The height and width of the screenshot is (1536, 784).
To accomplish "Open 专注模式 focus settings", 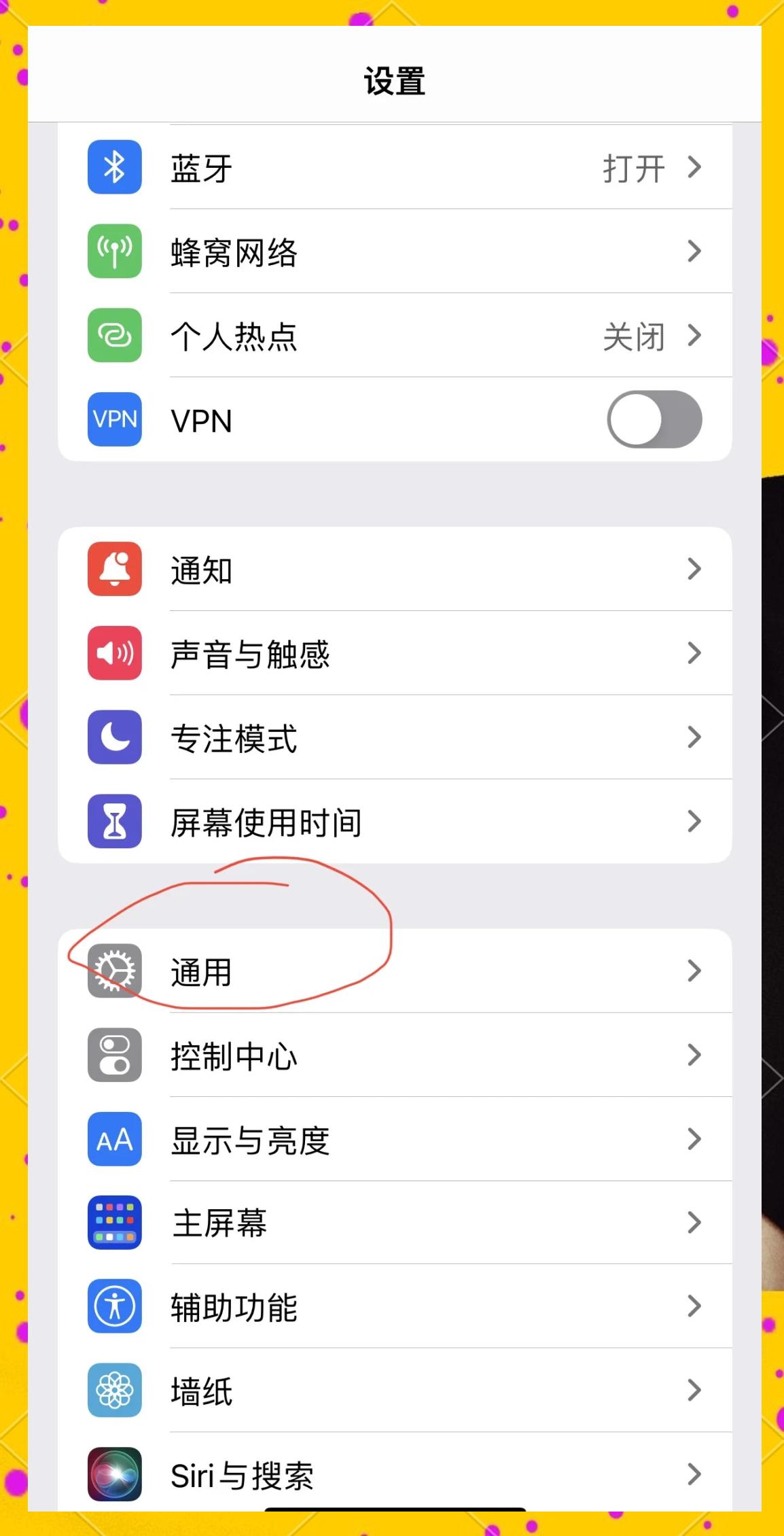I will (394, 738).
